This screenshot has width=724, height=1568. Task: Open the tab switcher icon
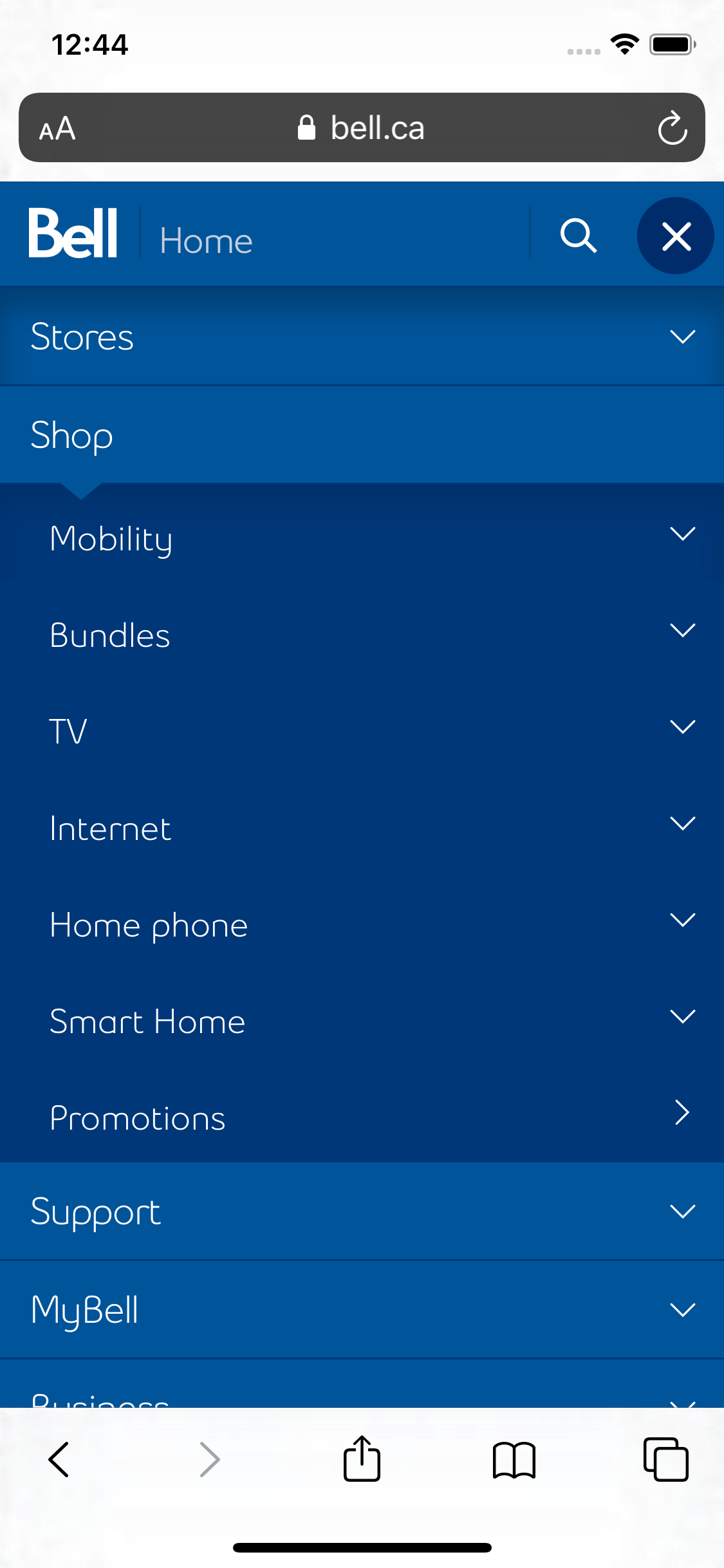[666, 1459]
